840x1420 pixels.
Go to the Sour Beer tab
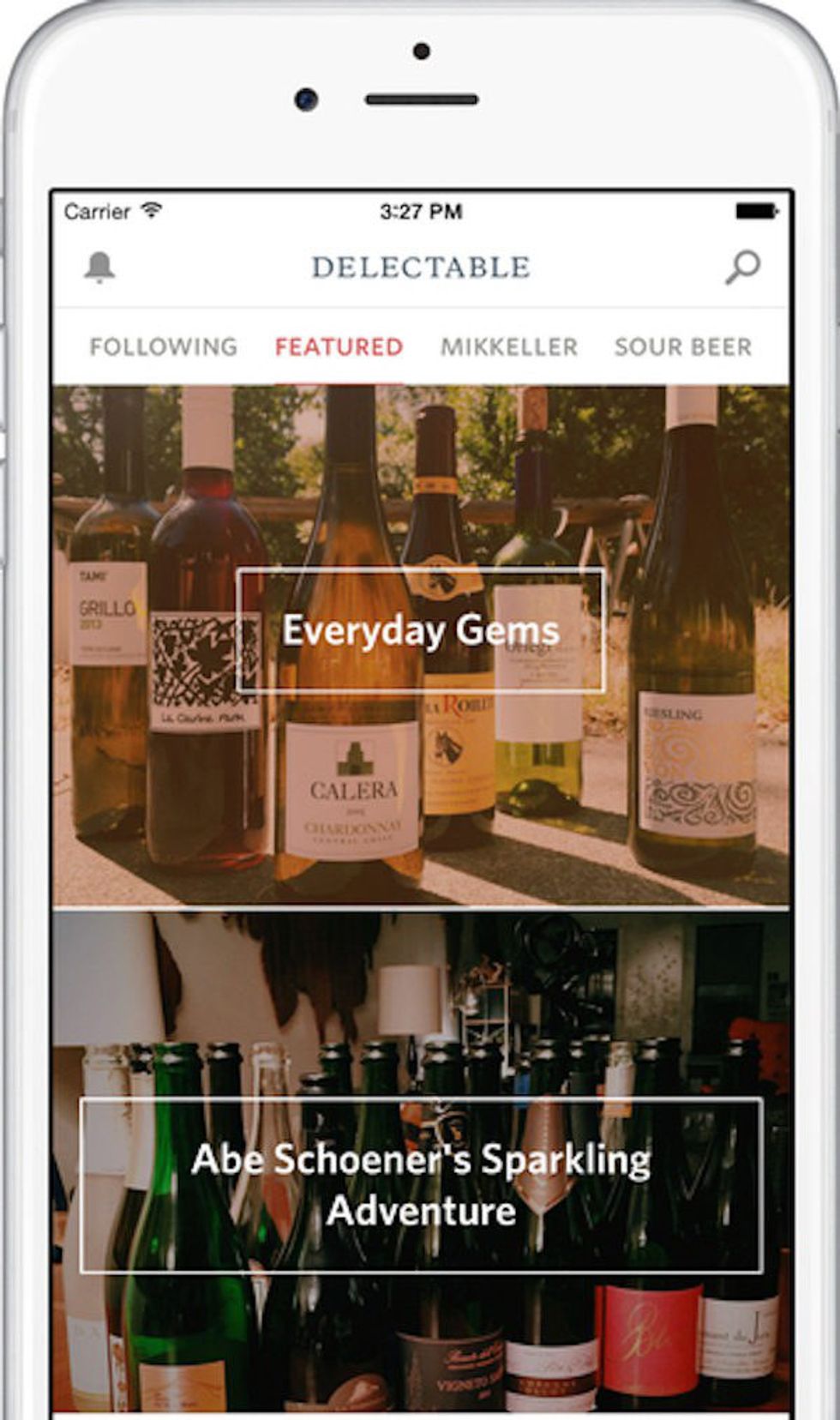coord(683,346)
